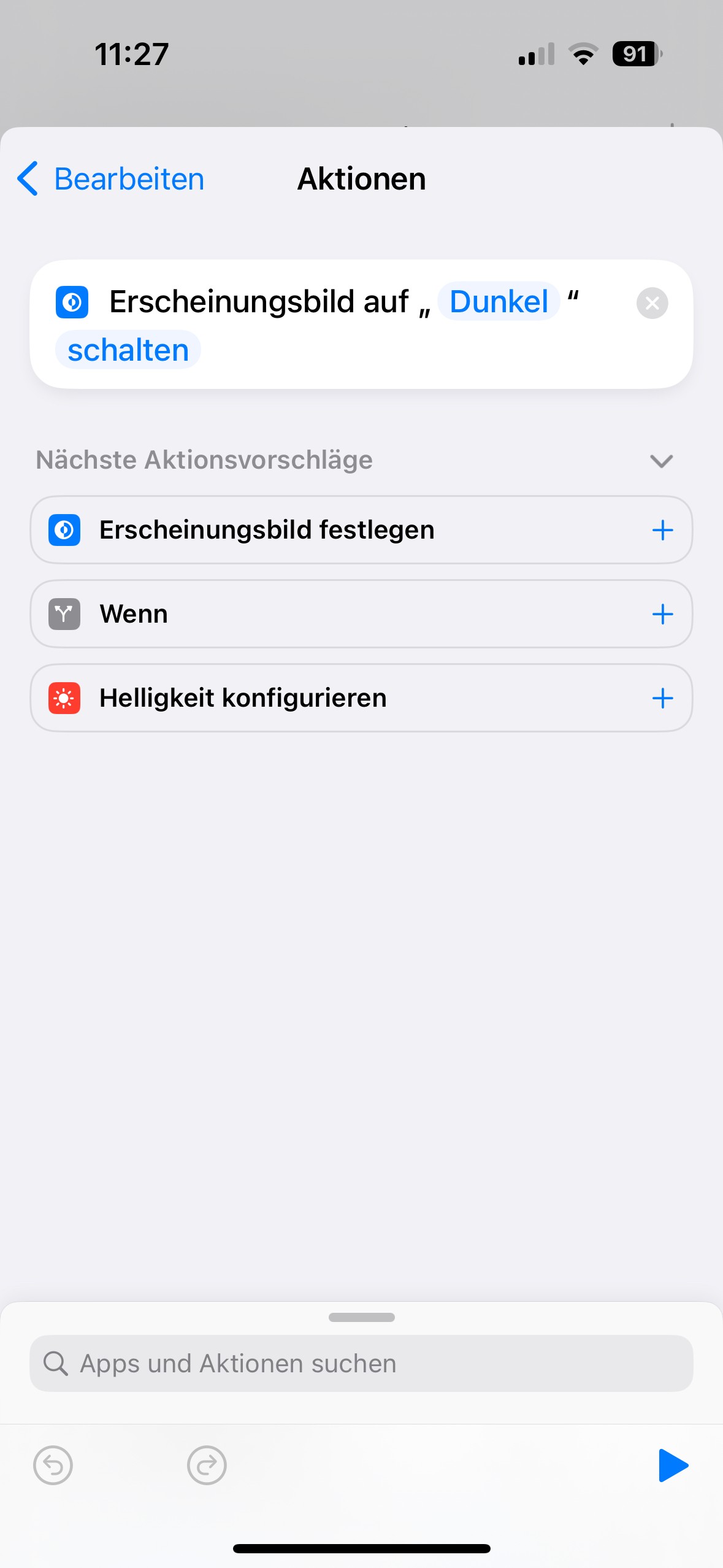723x1568 pixels.
Task: Add Helligkeit konfigurieren action
Action: [662, 698]
